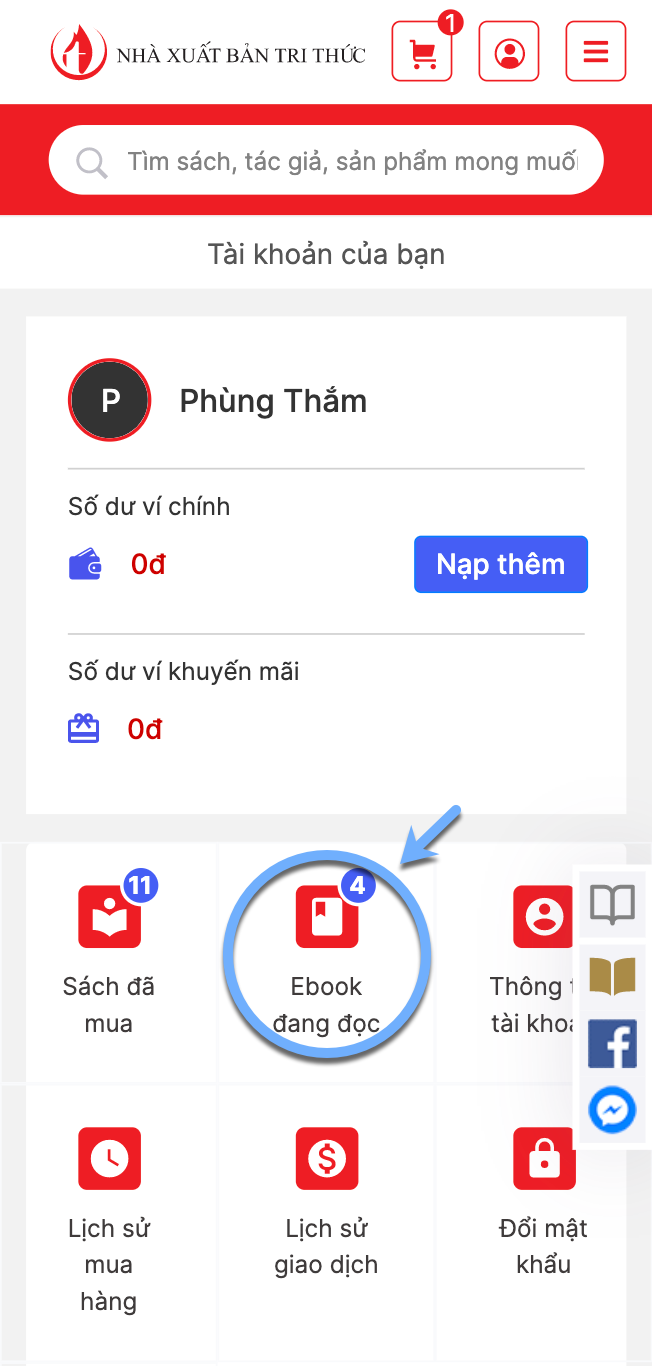The image size is (652, 1366).
Task: Tap the grey open-book side icon
Action: [x=612, y=905]
